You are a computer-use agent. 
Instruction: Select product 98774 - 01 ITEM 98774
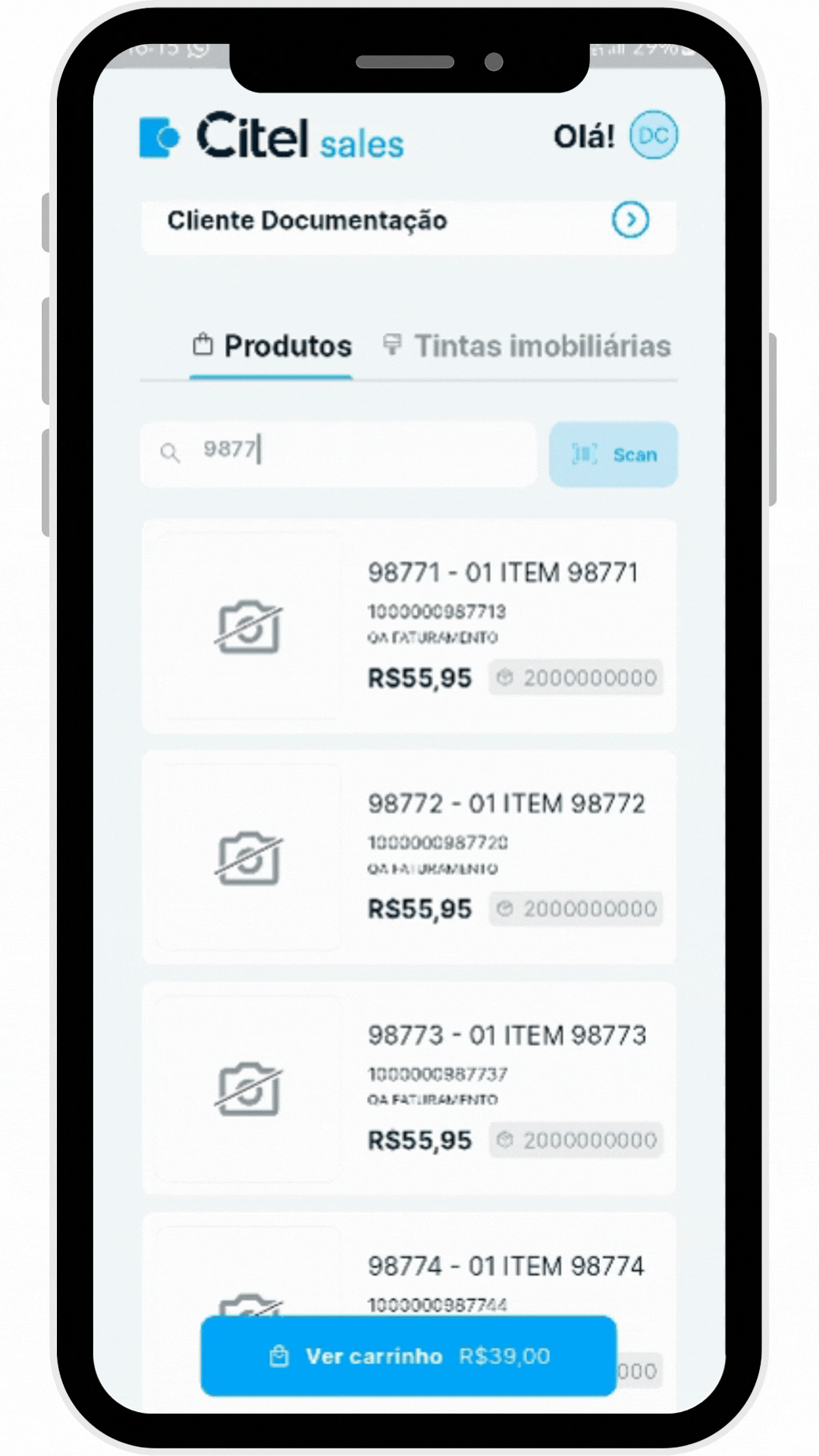(x=506, y=1266)
